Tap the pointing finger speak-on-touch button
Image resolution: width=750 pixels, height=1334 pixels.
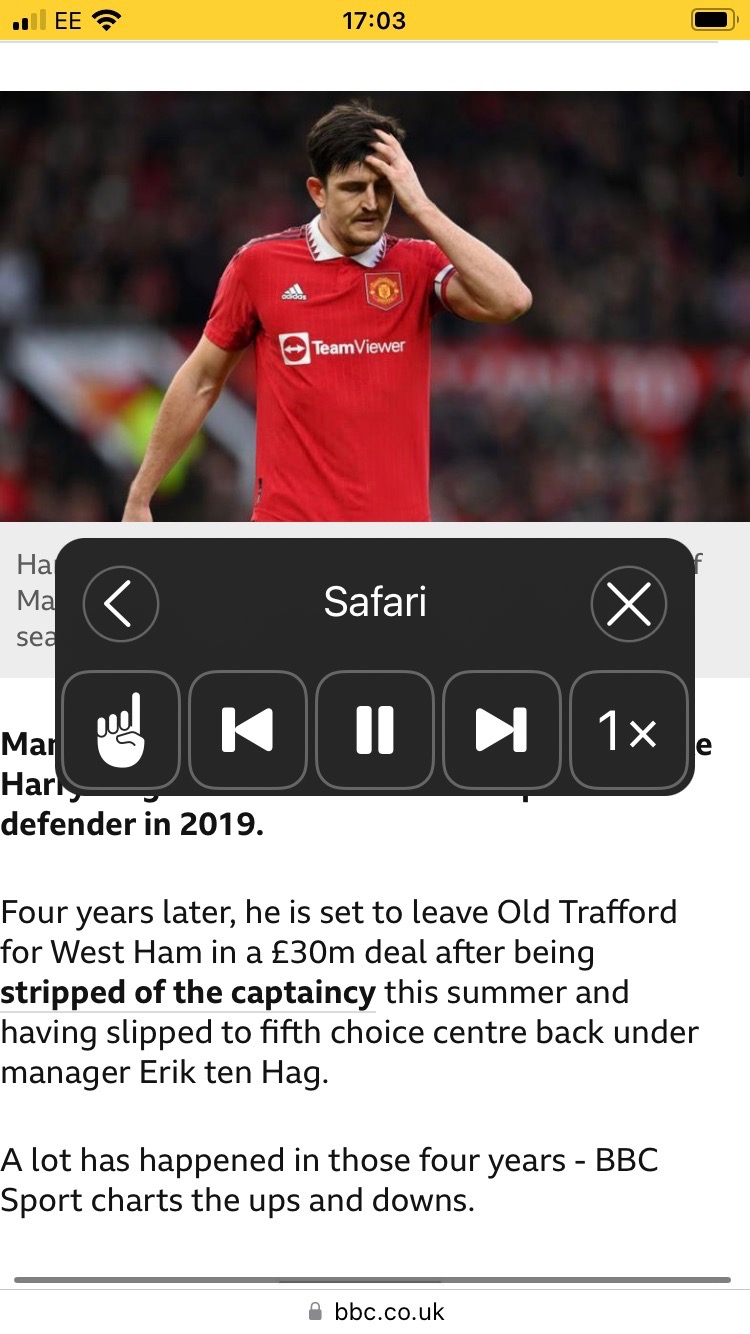121,730
